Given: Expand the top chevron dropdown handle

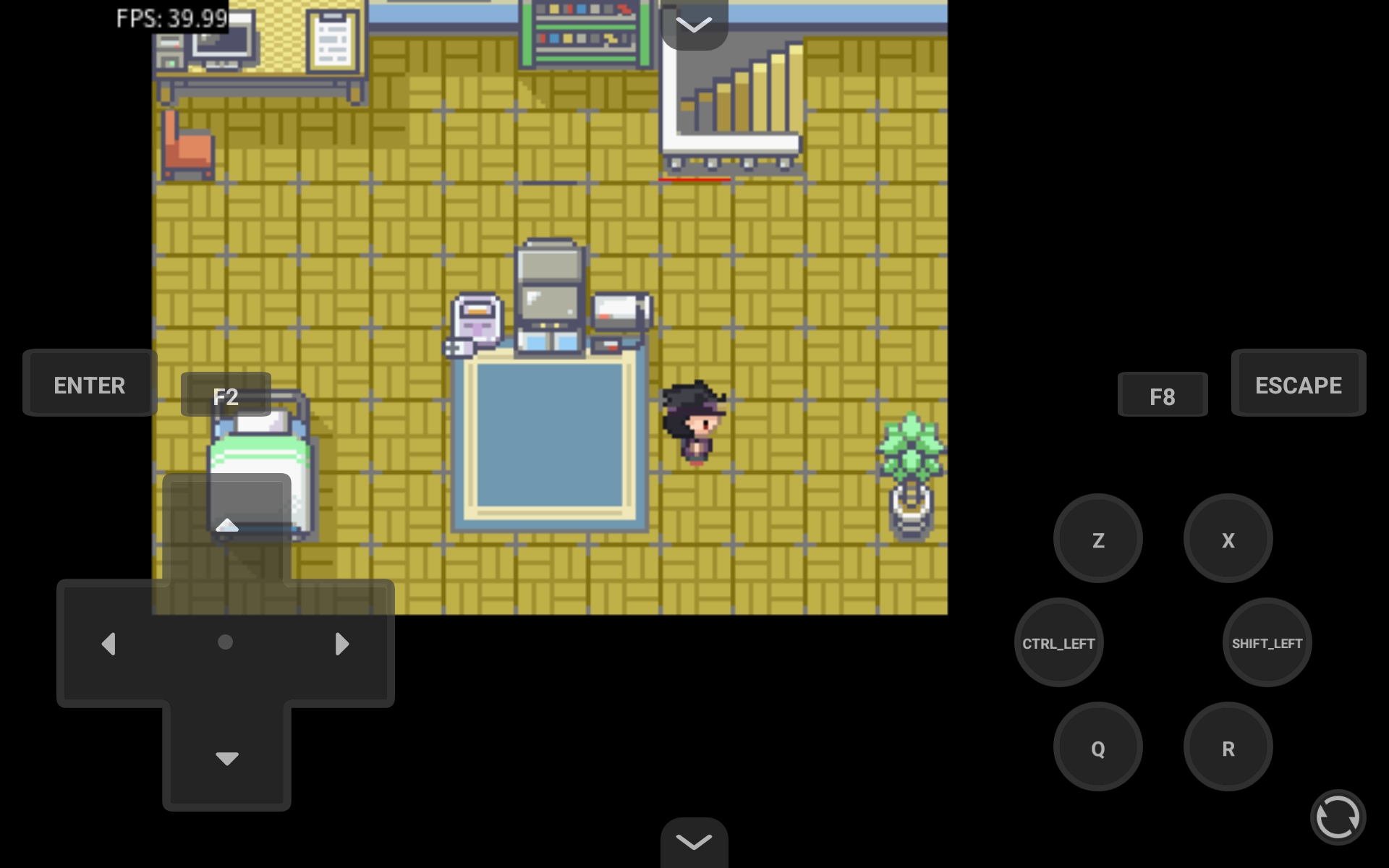Looking at the screenshot, I should [x=694, y=25].
